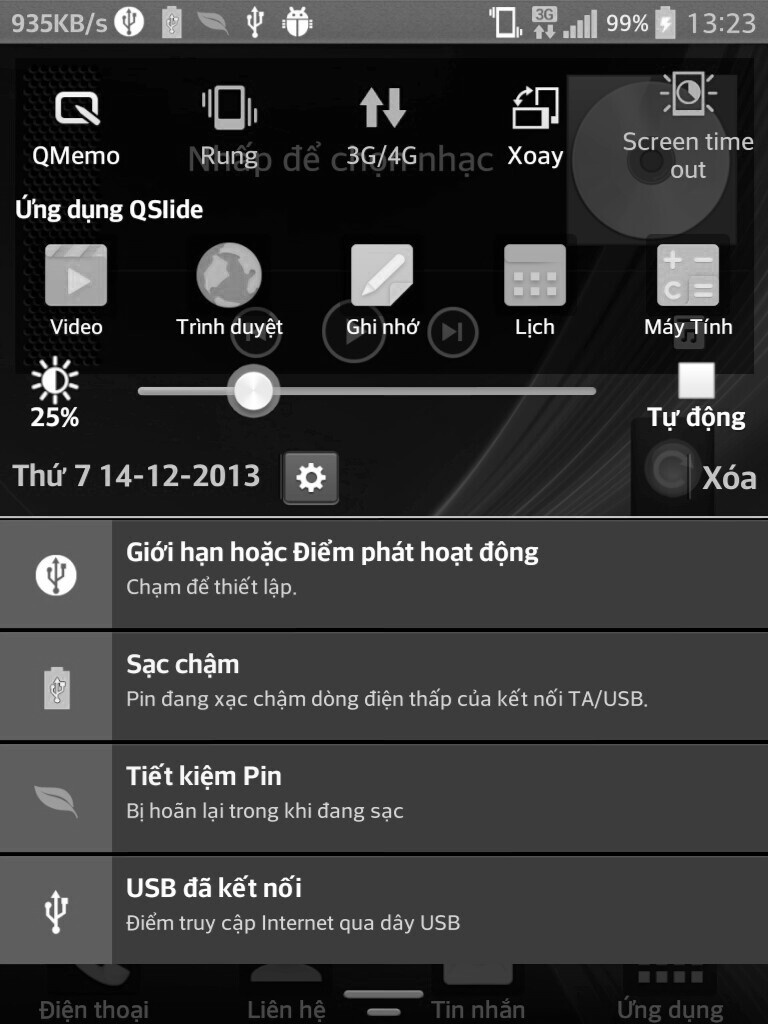Launch Máy Tính QSlide calculator
The width and height of the screenshot is (768, 1024).
688,290
